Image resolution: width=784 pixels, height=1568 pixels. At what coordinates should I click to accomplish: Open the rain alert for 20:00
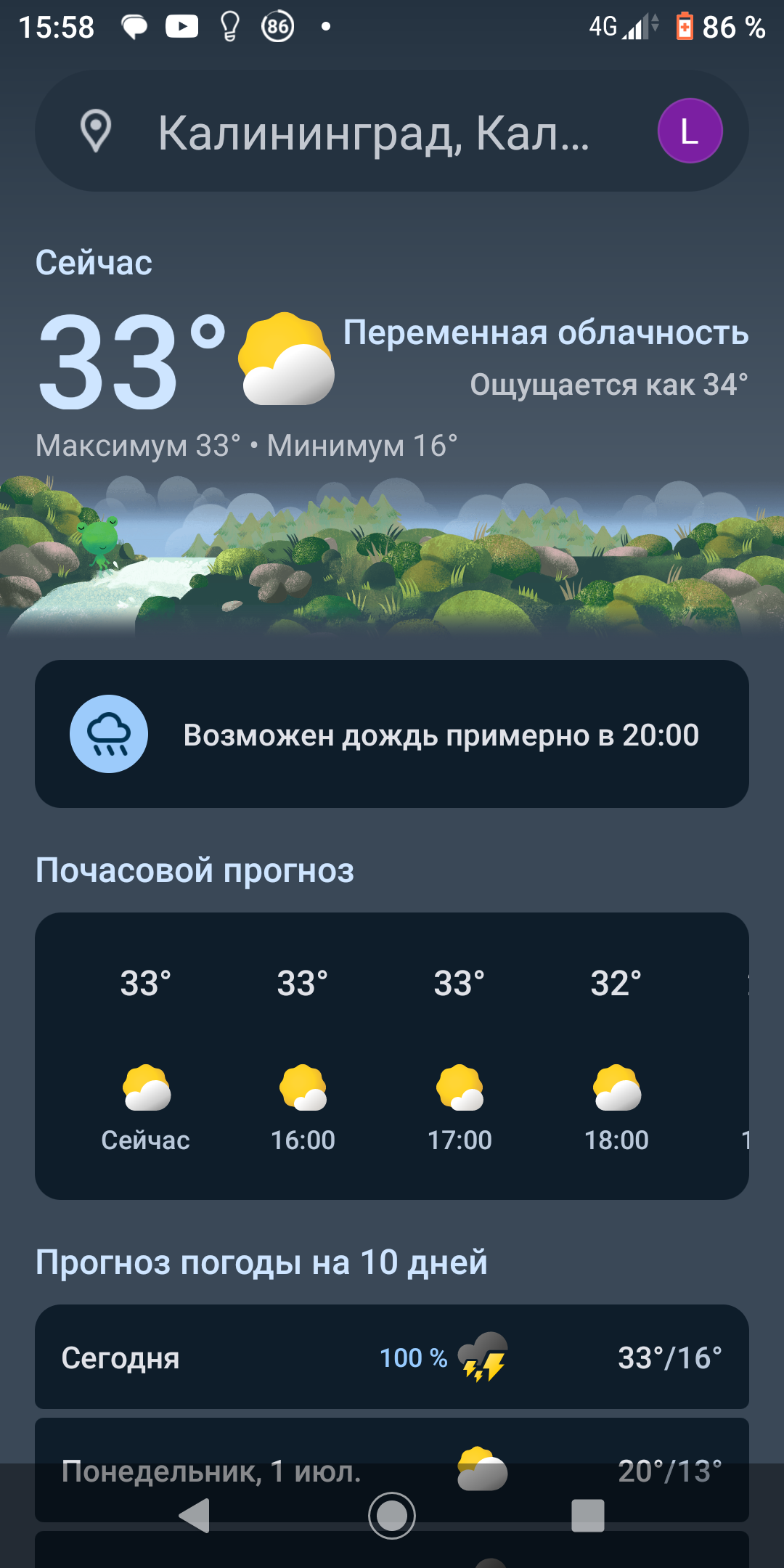(392, 734)
